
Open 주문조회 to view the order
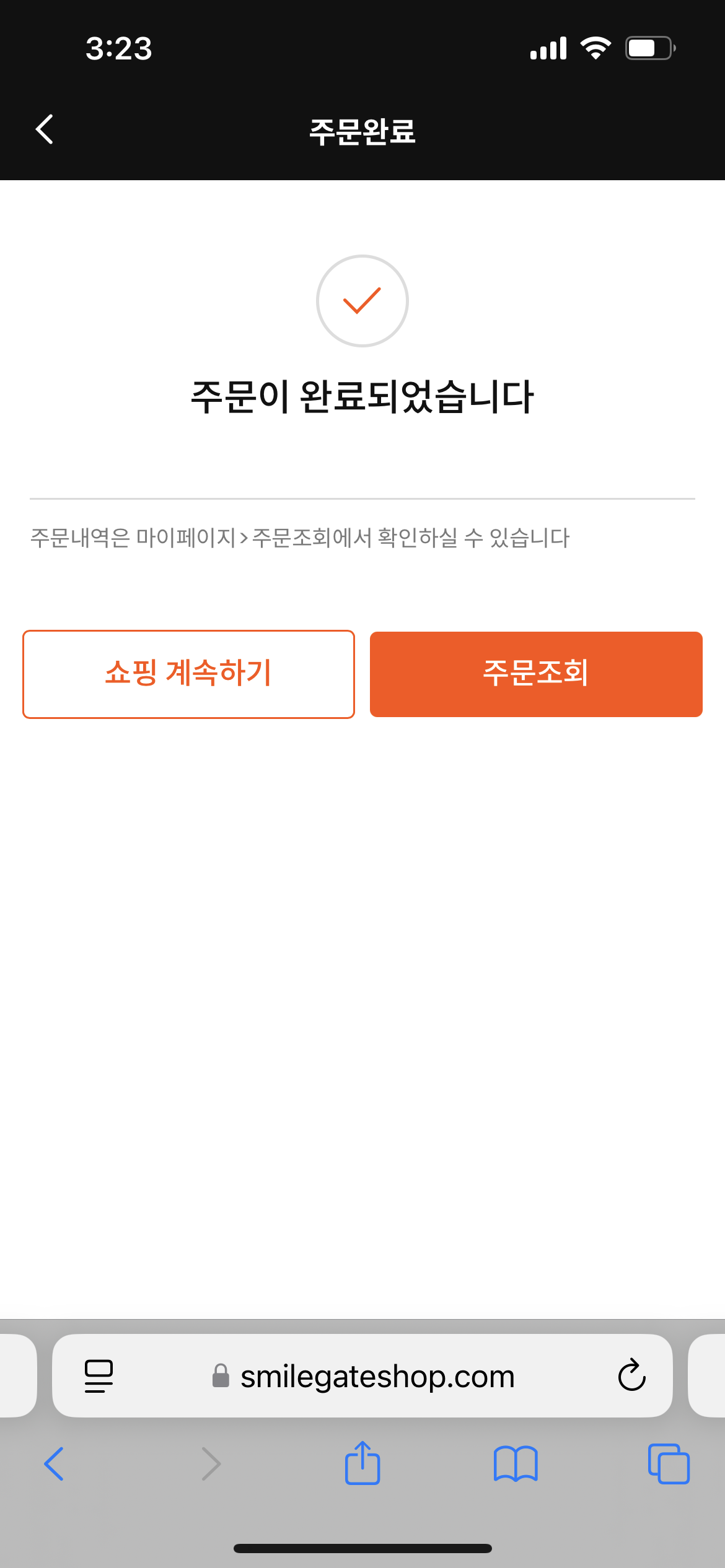tap(536, 674)
